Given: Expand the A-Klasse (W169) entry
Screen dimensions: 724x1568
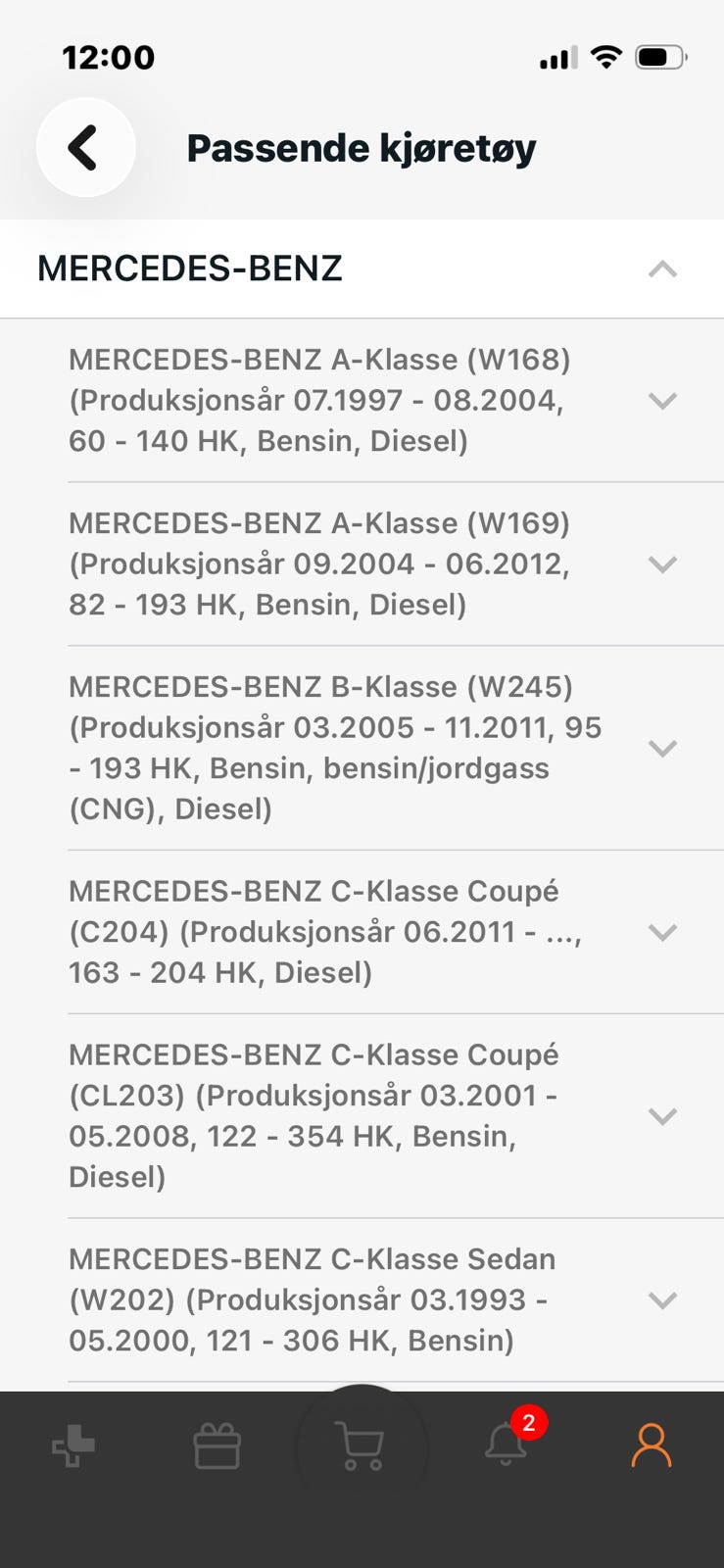Looking at the screenshot, I should [x=663, y=563].
